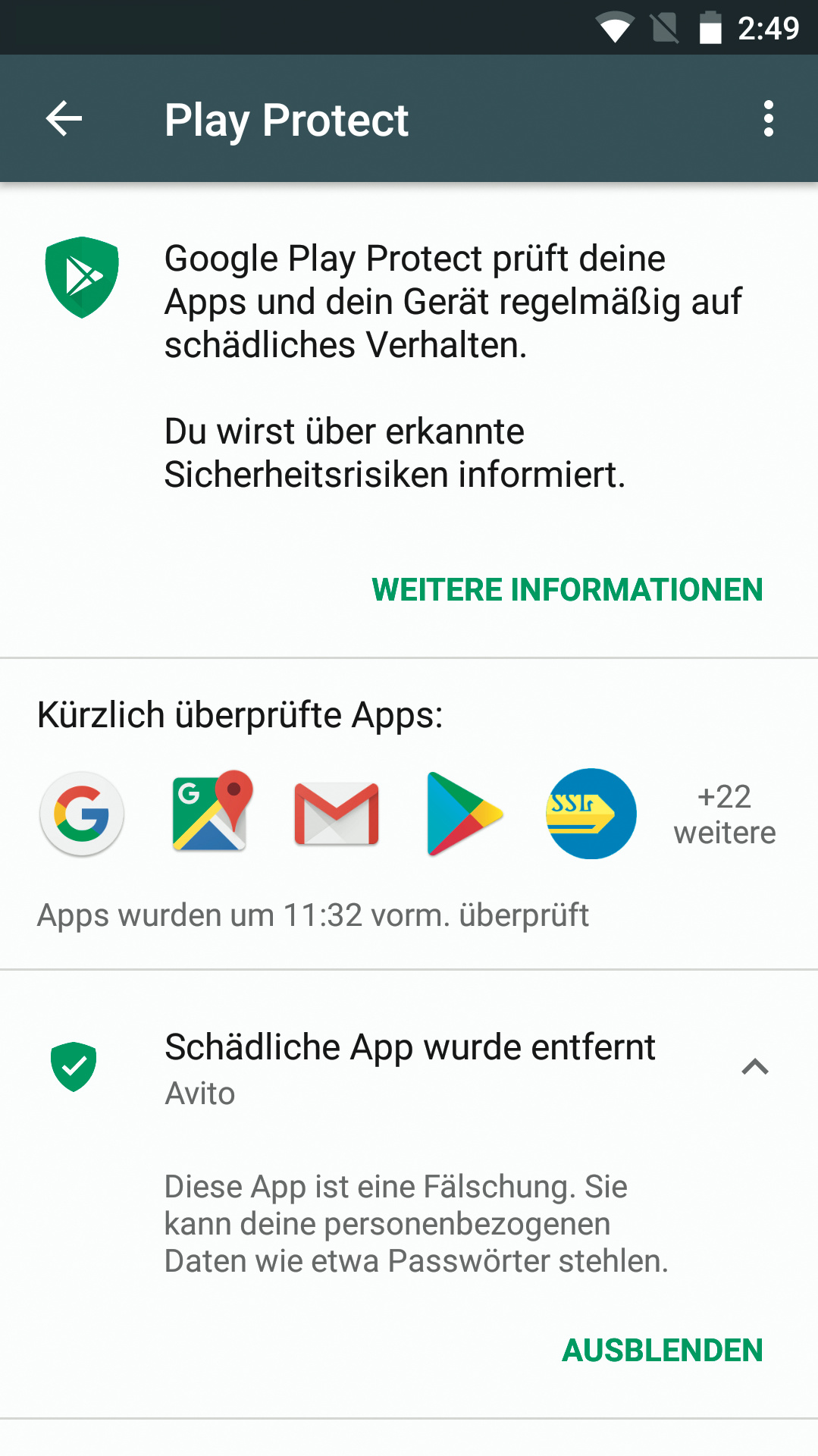The height and width of the screenshot is (1456, 818).
Task: Tap AUSBLENDEN to hide the warning
Action: click(x=662, y=1351)
